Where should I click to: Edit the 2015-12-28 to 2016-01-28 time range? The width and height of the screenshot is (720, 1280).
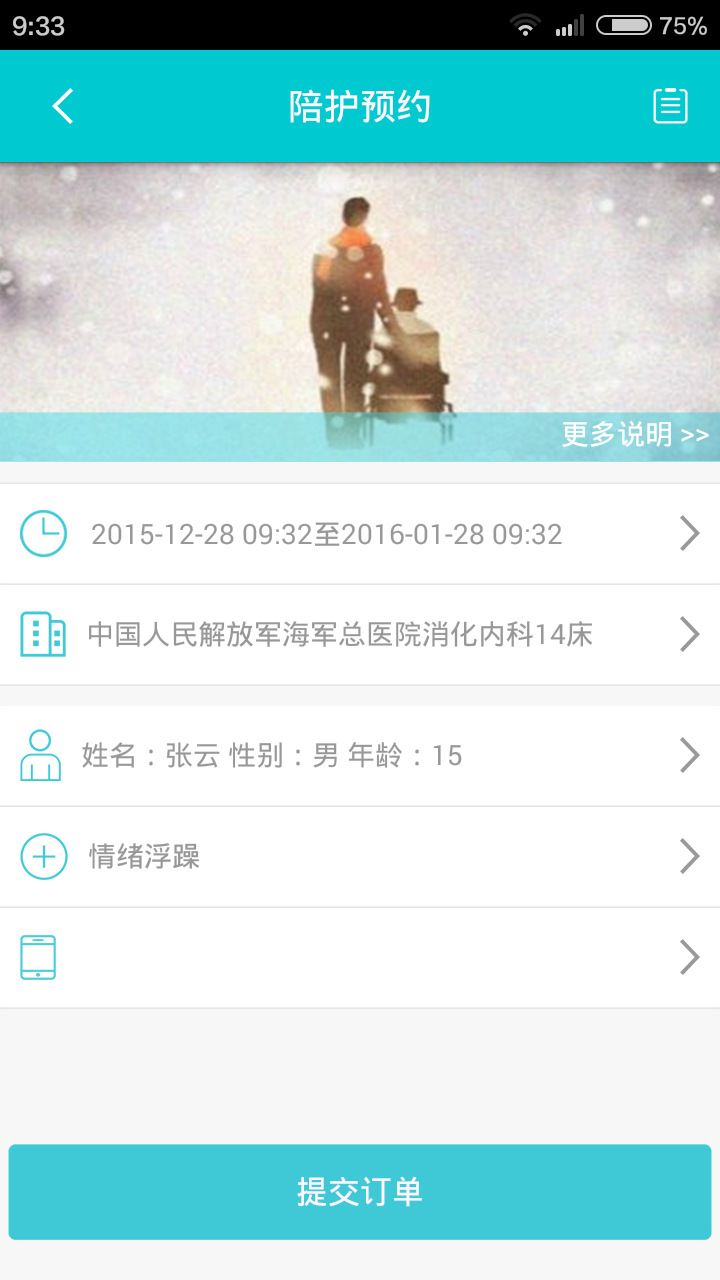(360, 534)
